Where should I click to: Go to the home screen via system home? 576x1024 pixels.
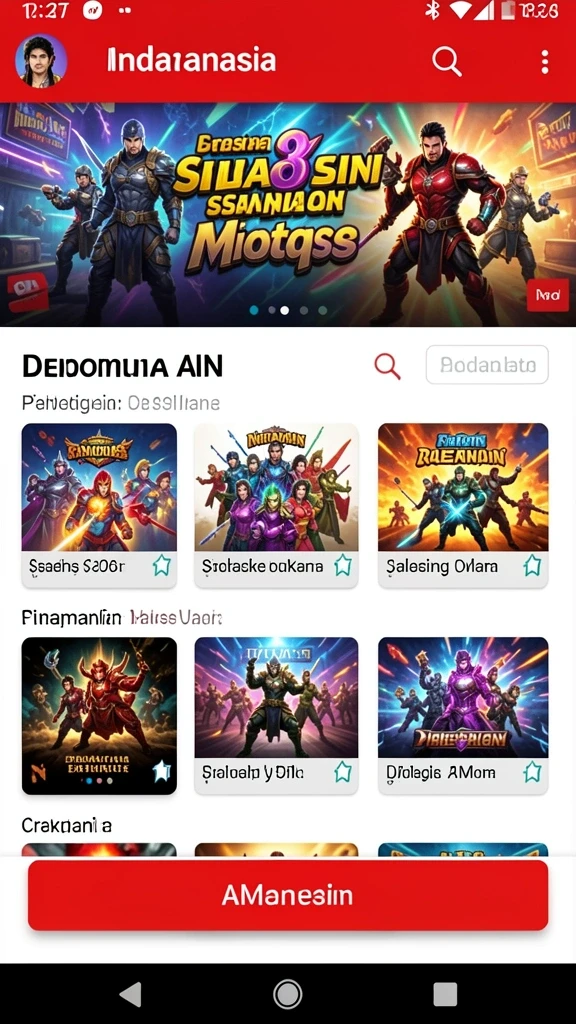click(x=287, y=995)
